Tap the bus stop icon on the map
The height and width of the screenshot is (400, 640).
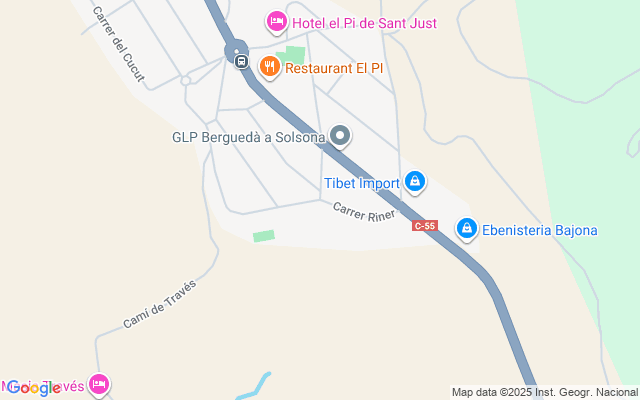(x=241, y=61)
